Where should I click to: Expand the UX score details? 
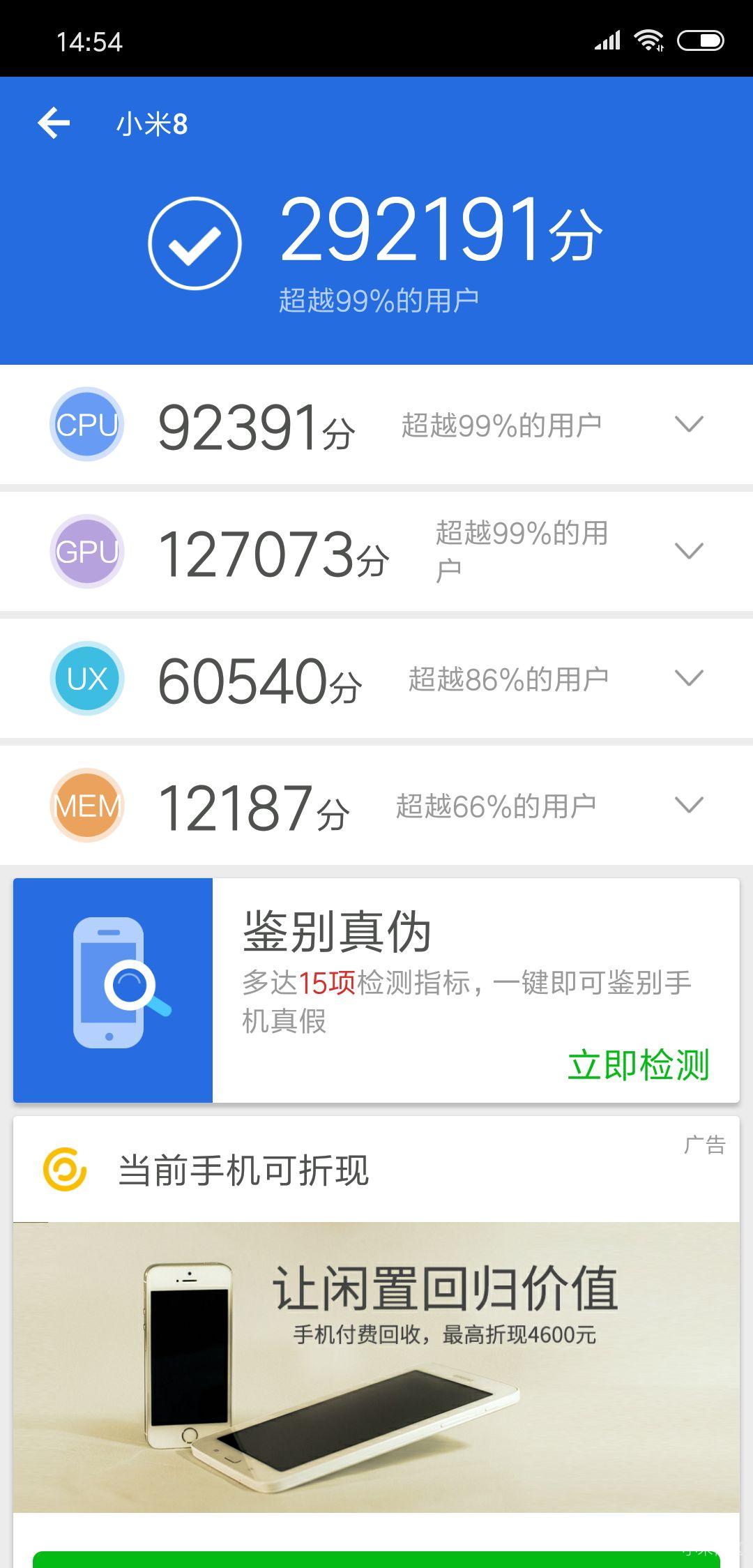[689, 677]
